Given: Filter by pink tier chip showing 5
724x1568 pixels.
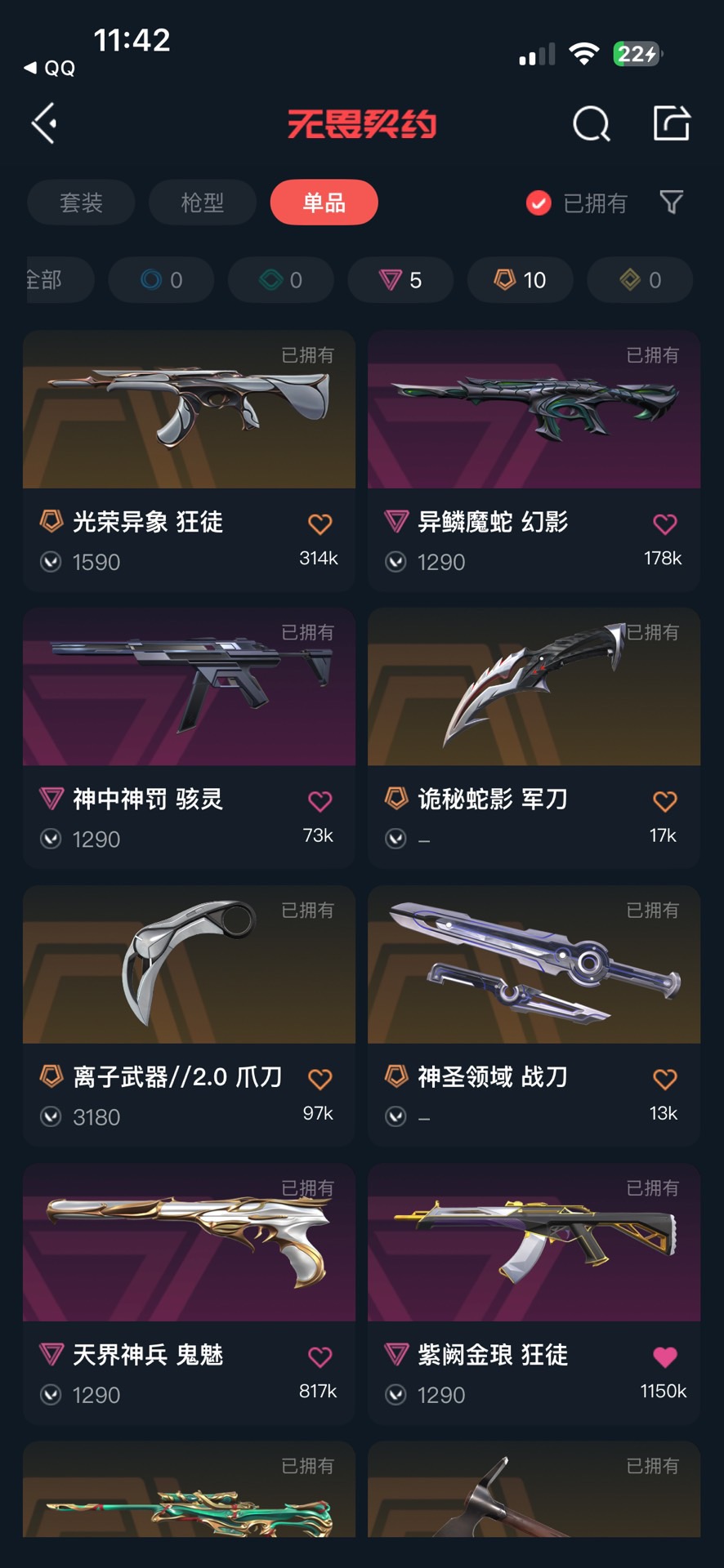Looking at the screenshot, I should 400,280.
